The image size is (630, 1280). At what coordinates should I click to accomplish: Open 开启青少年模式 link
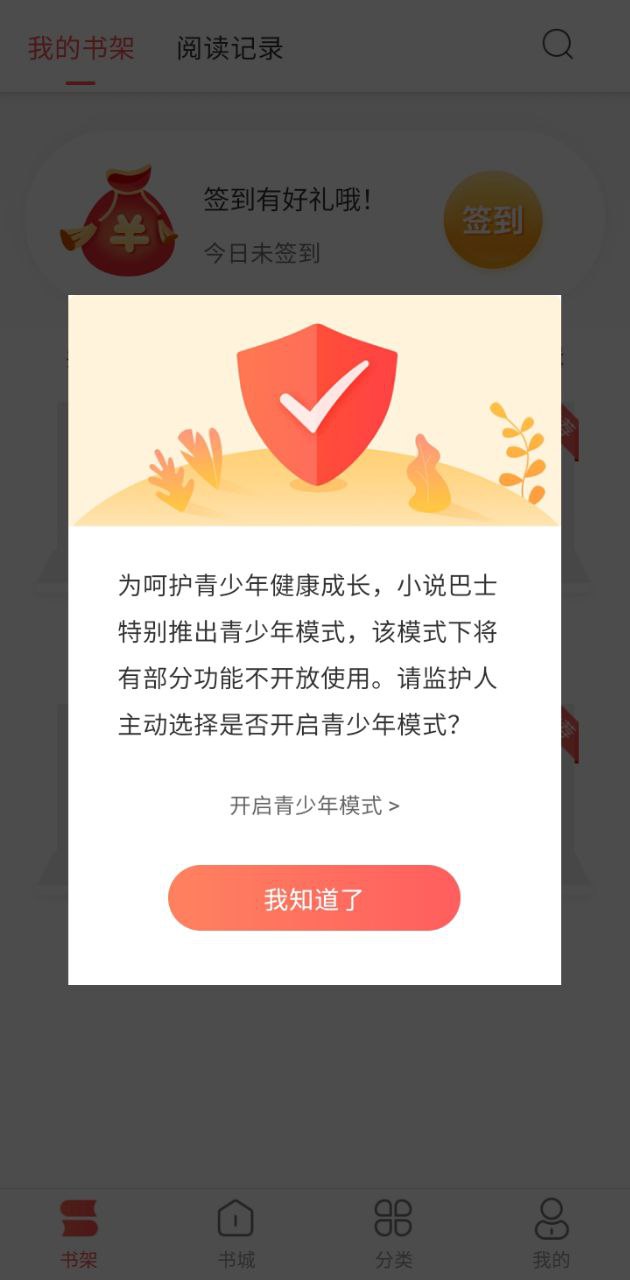314,805
